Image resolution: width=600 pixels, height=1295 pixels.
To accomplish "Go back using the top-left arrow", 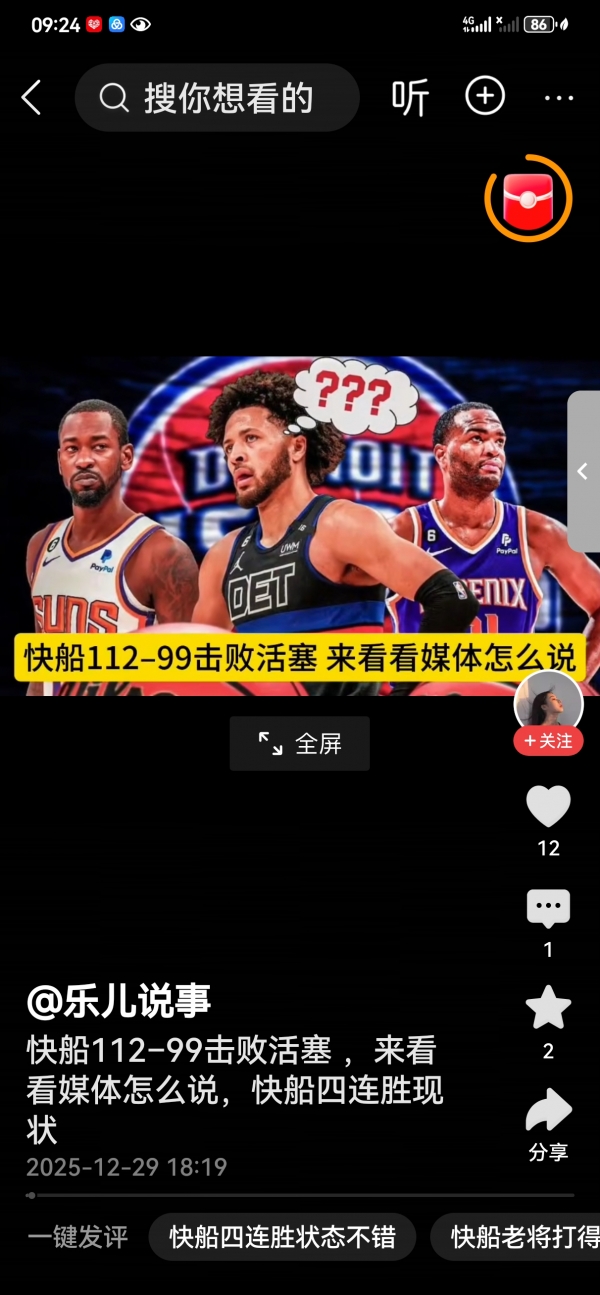I will coord(32,98).
